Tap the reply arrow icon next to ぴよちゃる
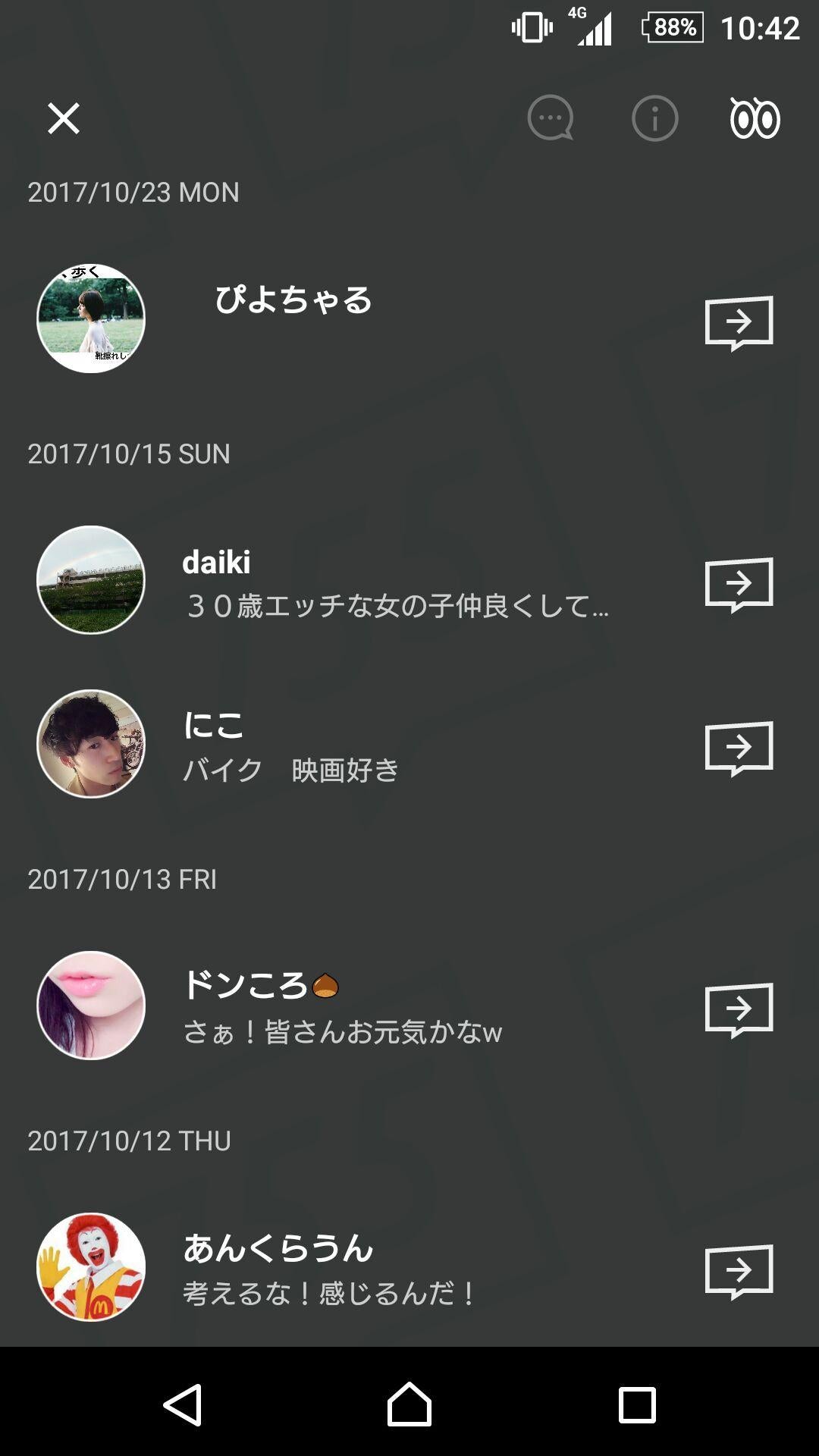This screenshot has height=1456, width=819. point(739,322)
